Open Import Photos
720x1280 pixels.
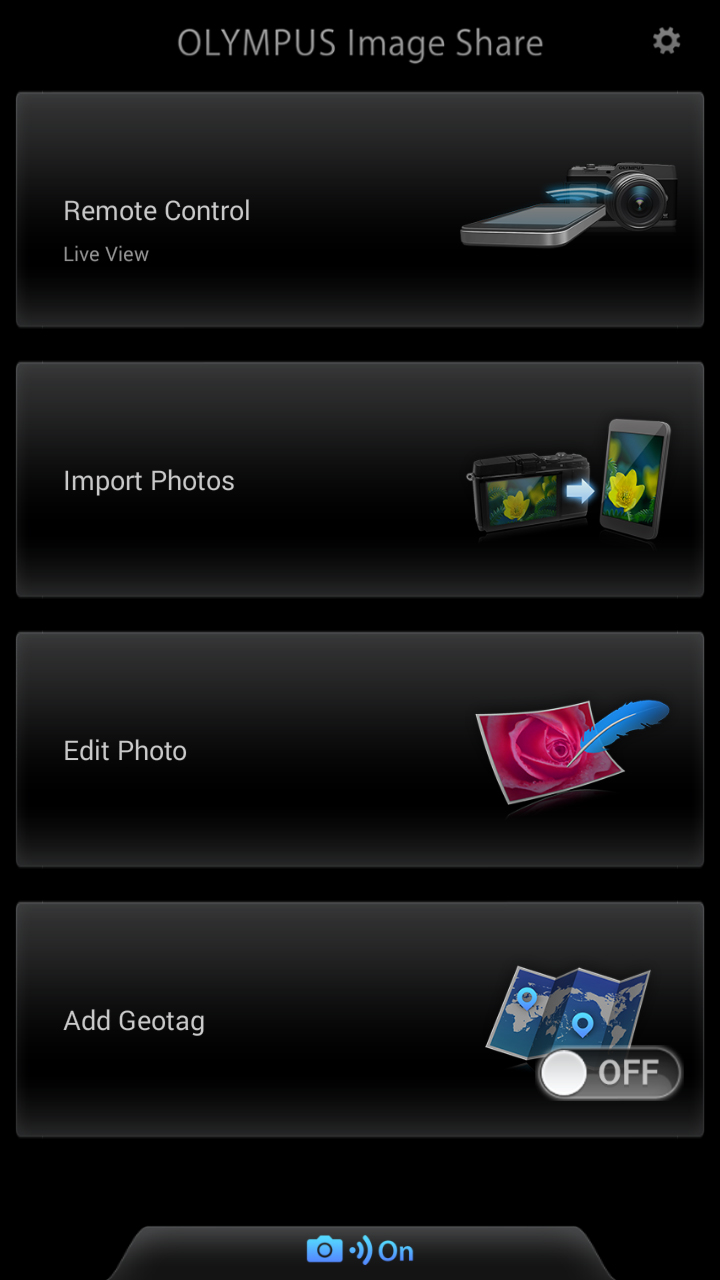[360, 480]
